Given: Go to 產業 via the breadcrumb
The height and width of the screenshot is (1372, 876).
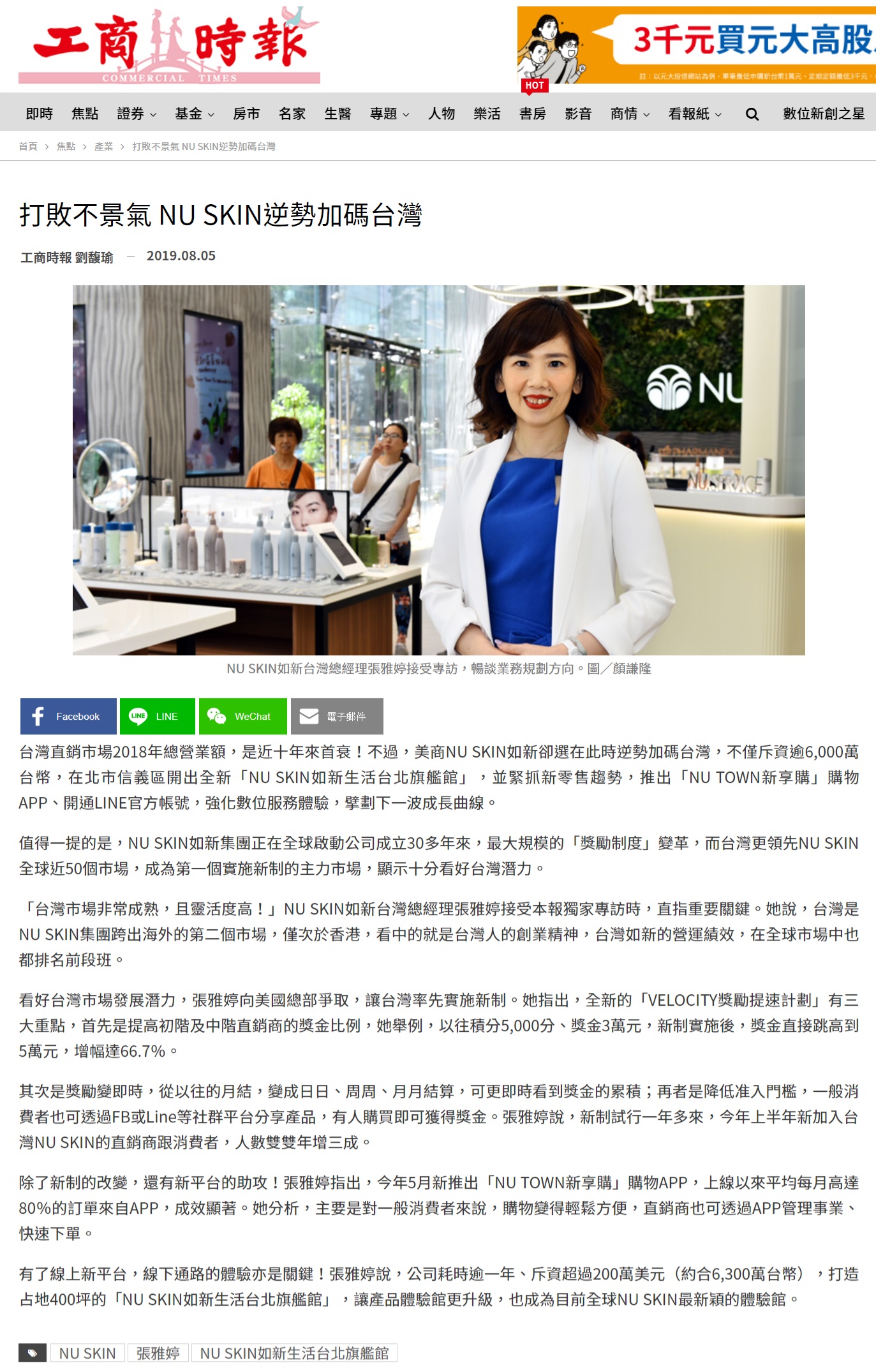Looking at the screenshot, I should click(x=103, y=146).
